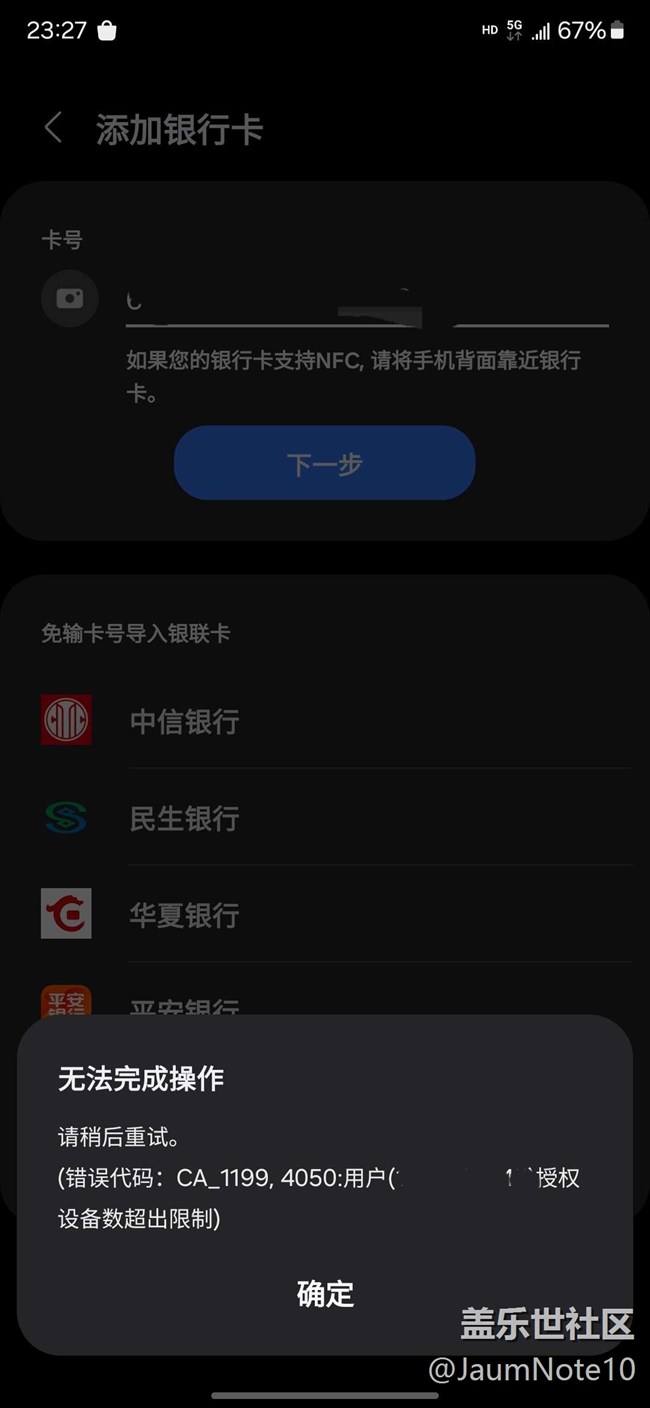
Task: Tap the camera icon to scan card
Action: click(x=70, y=298)
